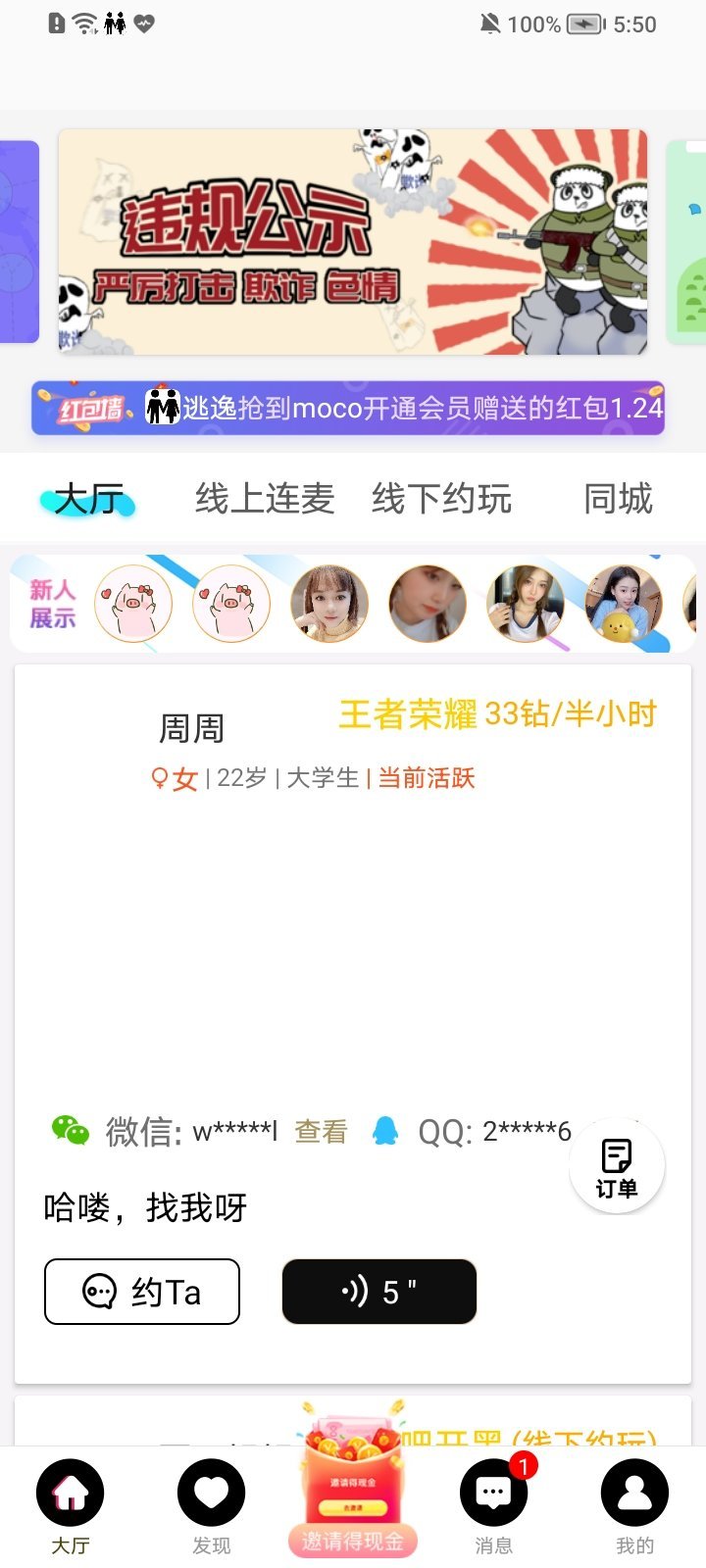Open the 订单 floating button

click(617, 1166)
